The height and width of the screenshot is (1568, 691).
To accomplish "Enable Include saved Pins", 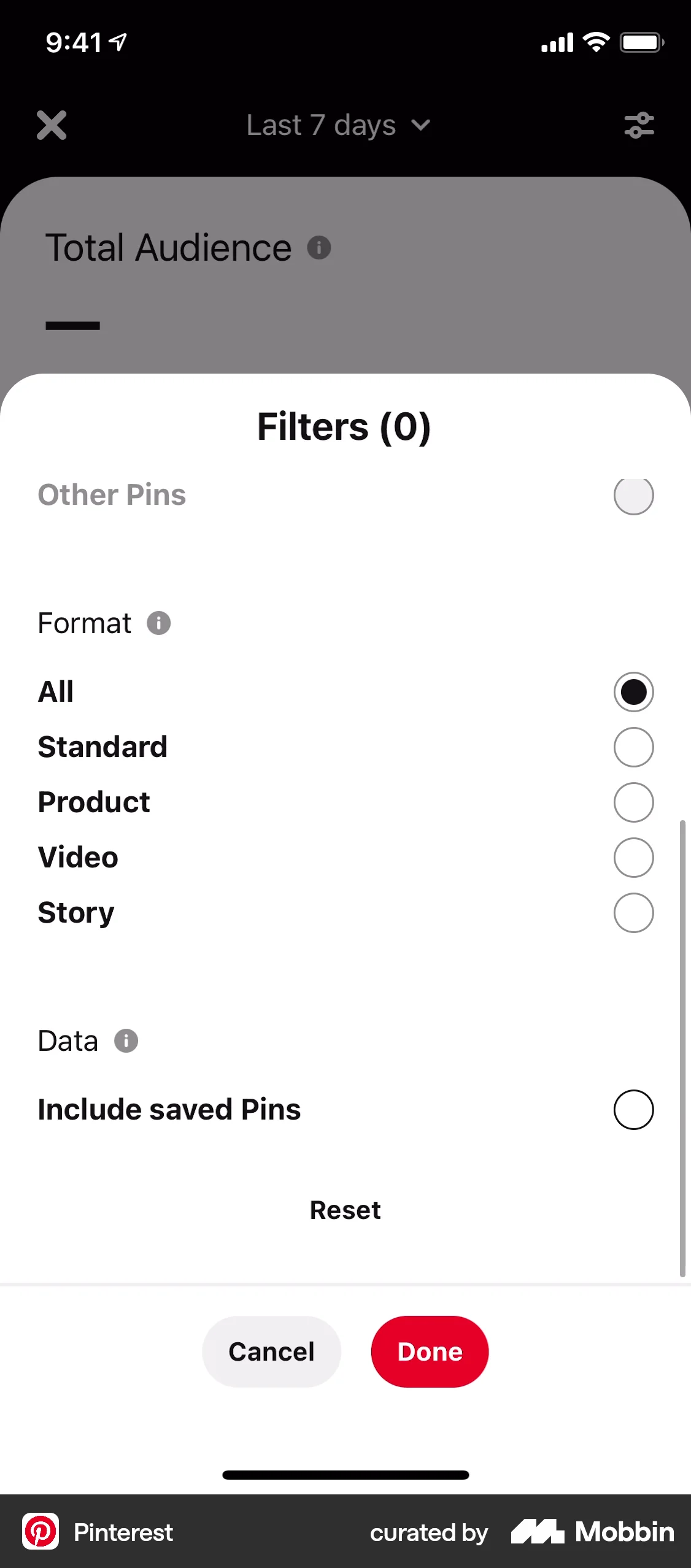I will pos(633,1109).
